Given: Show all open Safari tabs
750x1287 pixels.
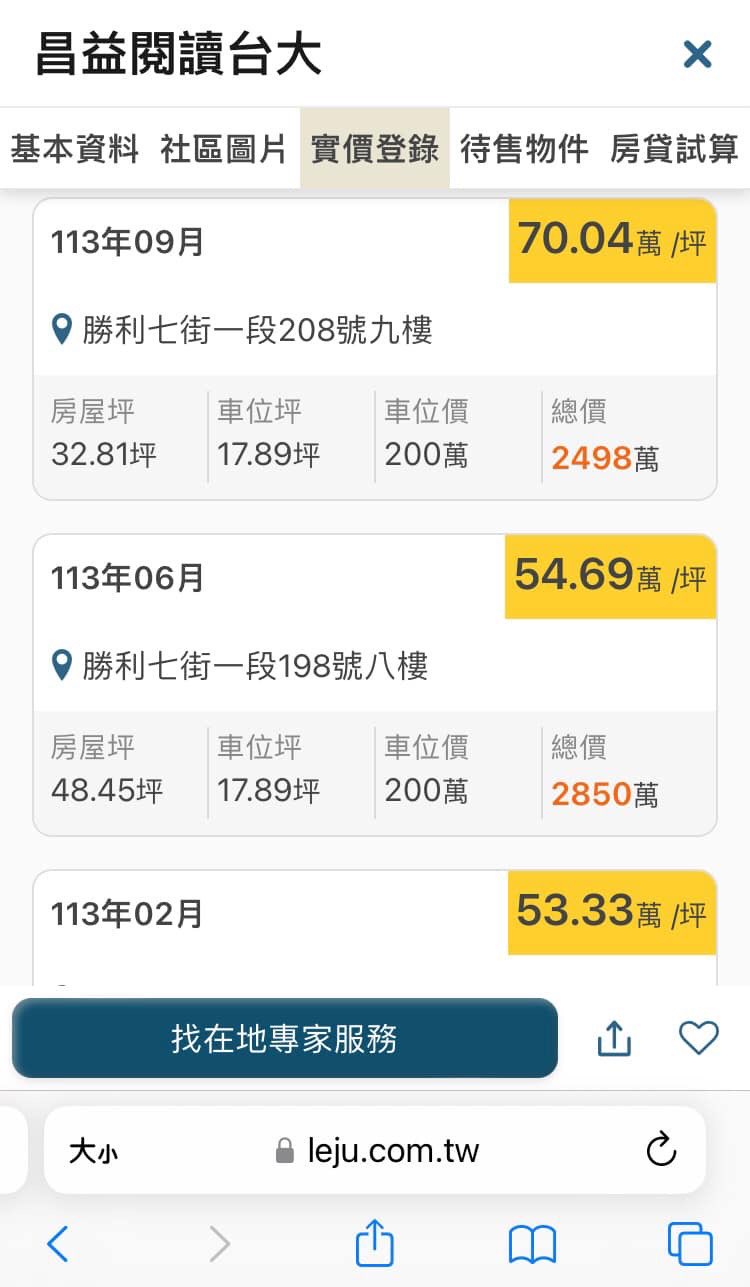Looking at the screenshot, I should coord(690,1244).
